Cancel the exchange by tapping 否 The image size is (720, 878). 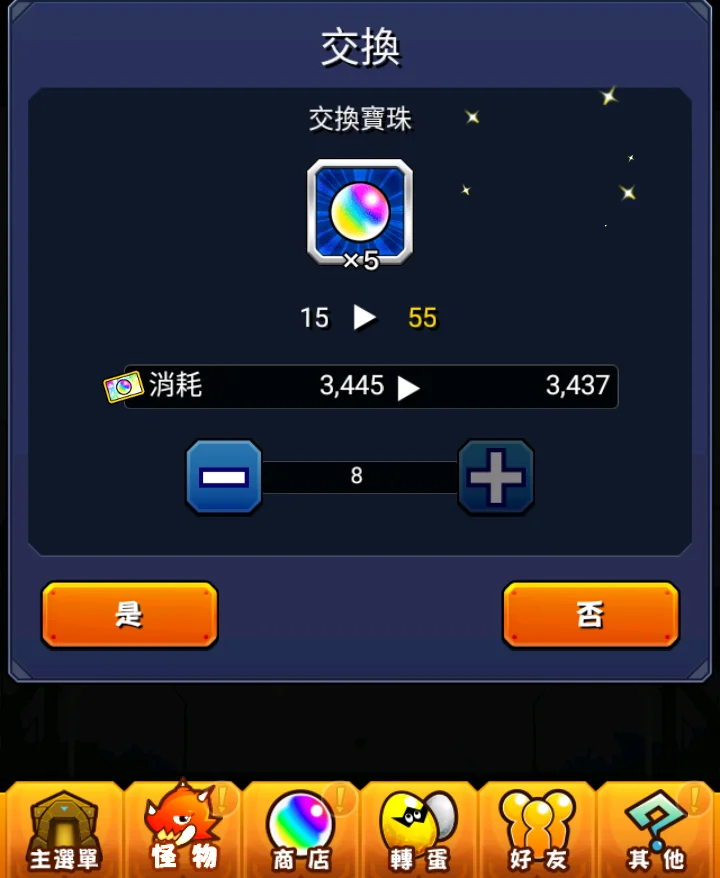tap(590, 615)
